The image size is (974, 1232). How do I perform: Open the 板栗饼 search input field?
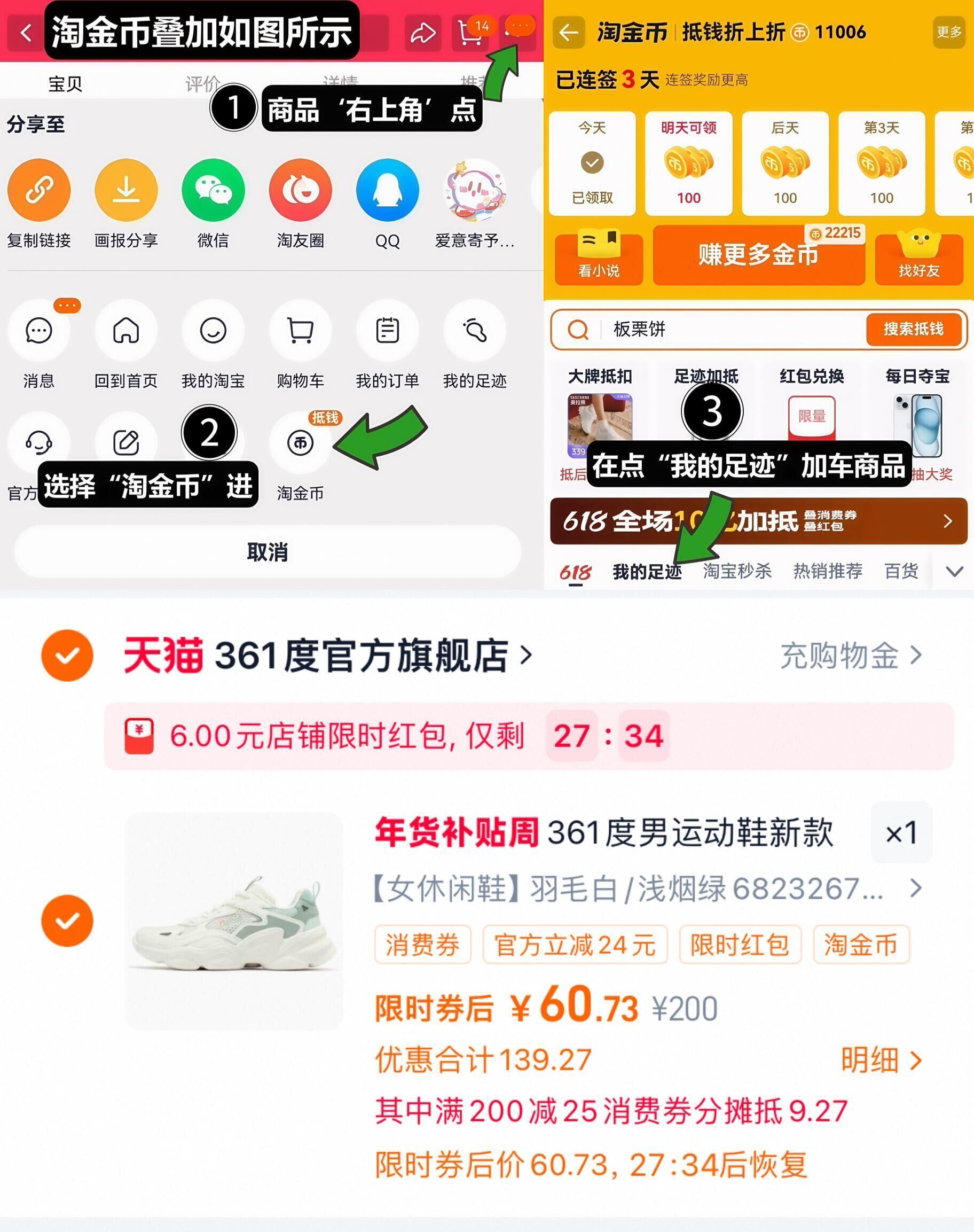pos(684,329)
